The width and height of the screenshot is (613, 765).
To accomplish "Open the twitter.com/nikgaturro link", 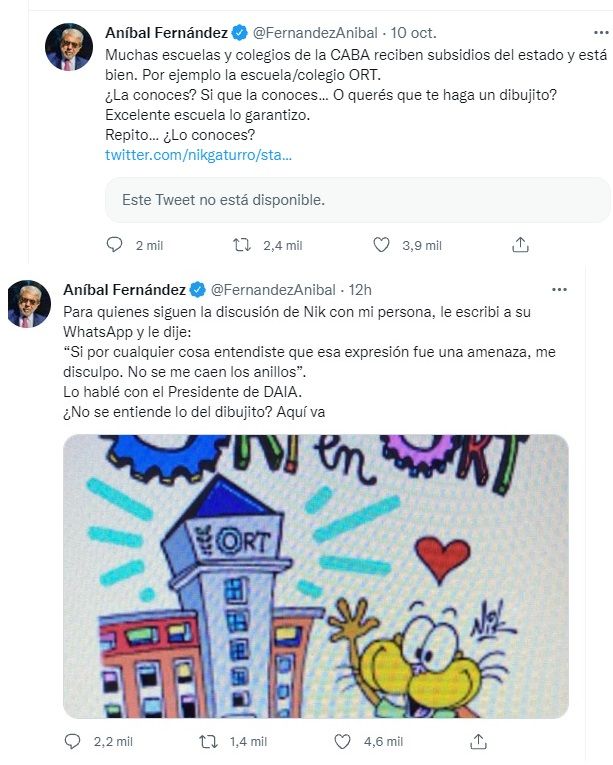I will pos(198,155).
